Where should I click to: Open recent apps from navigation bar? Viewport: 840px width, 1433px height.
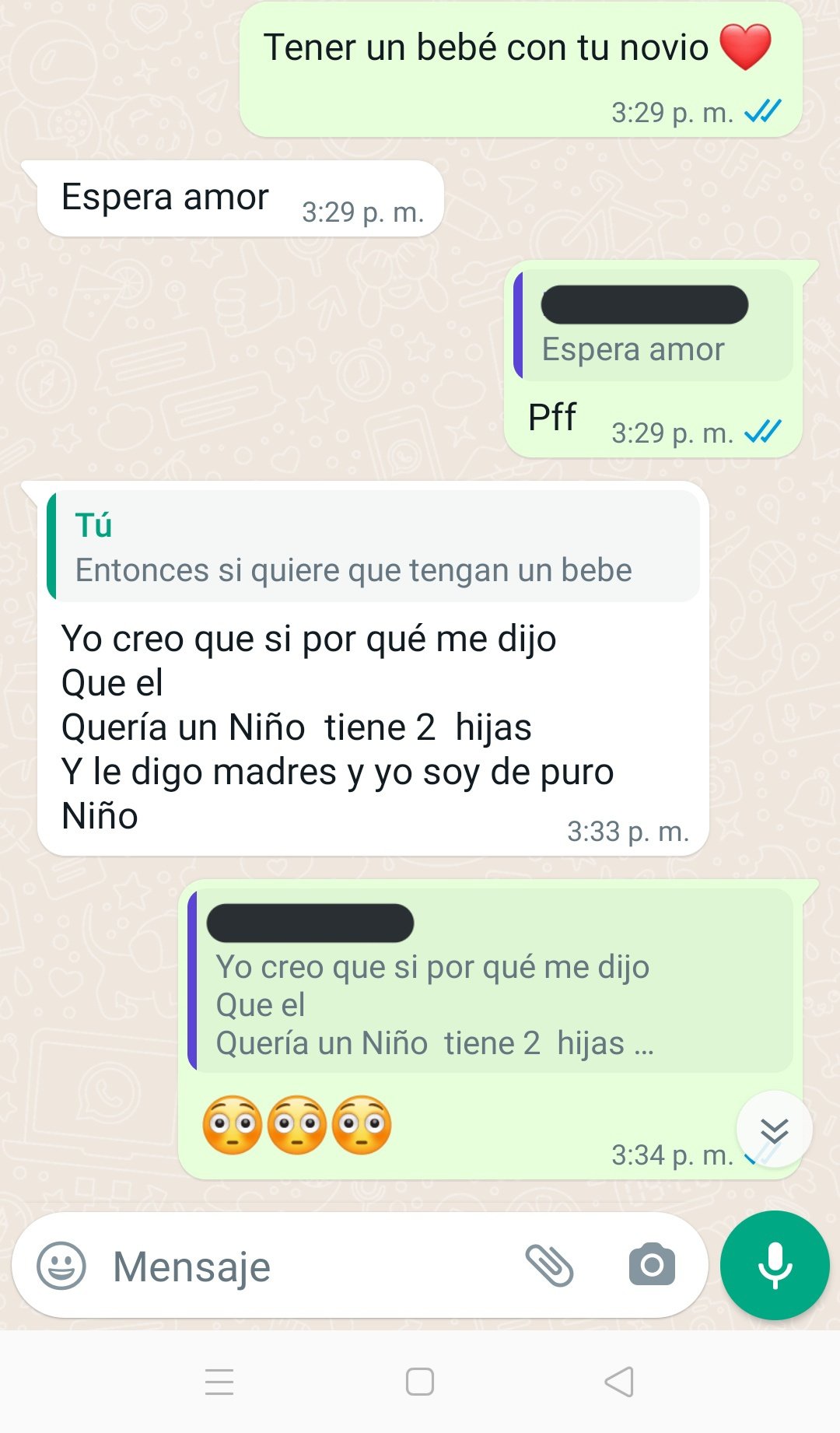(219, 1382)
